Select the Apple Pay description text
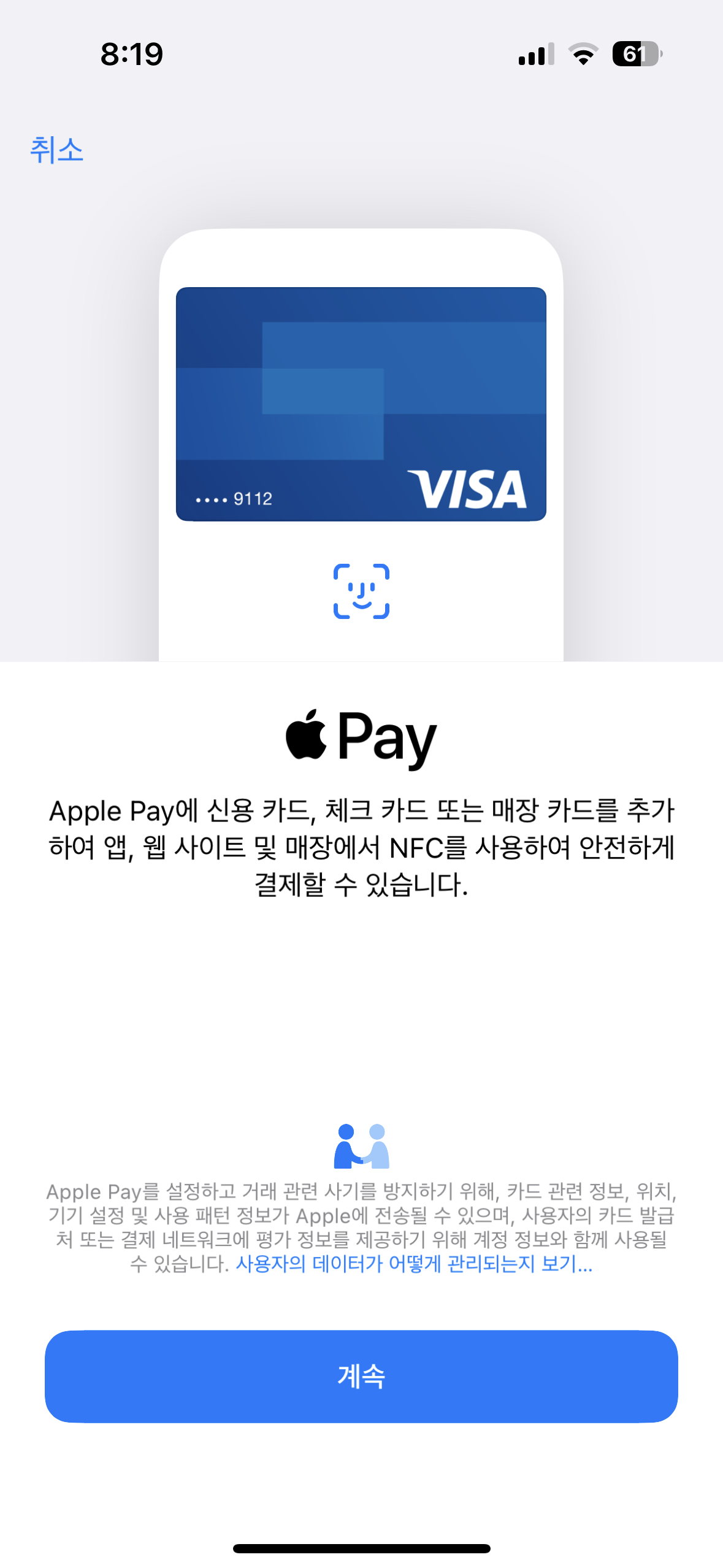The image size is (723, 1568). pyautogui.click(x=361, y=851)
